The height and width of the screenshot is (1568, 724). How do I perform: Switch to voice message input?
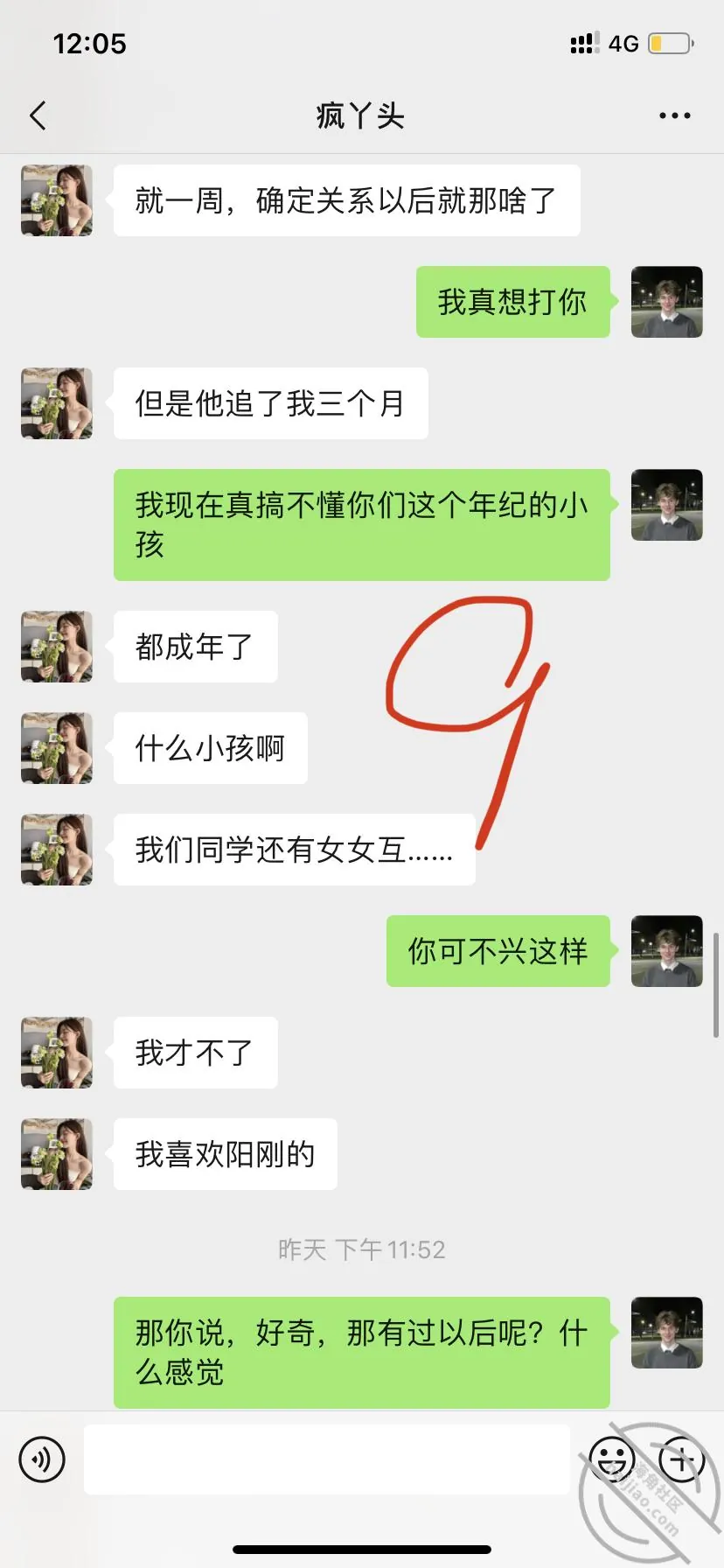pos(42,1459)
